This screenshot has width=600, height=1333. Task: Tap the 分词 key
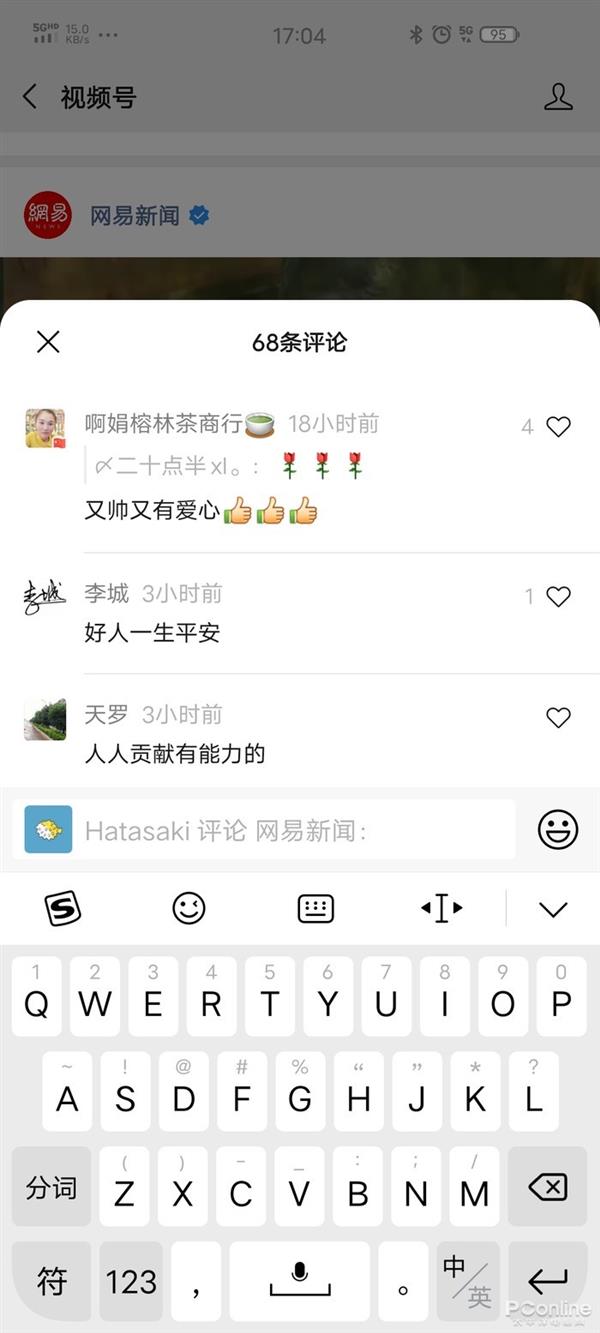point(51,1187)
